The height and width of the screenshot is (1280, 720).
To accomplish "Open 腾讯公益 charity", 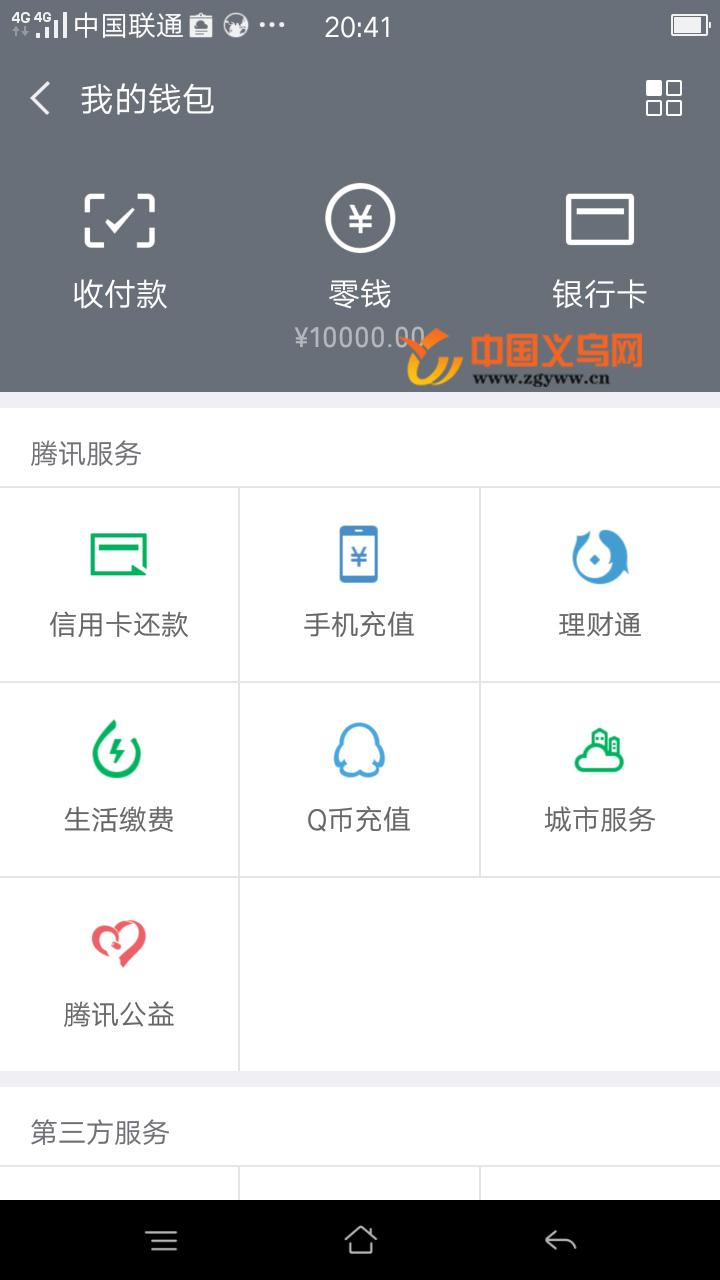I will coord(119,975).
